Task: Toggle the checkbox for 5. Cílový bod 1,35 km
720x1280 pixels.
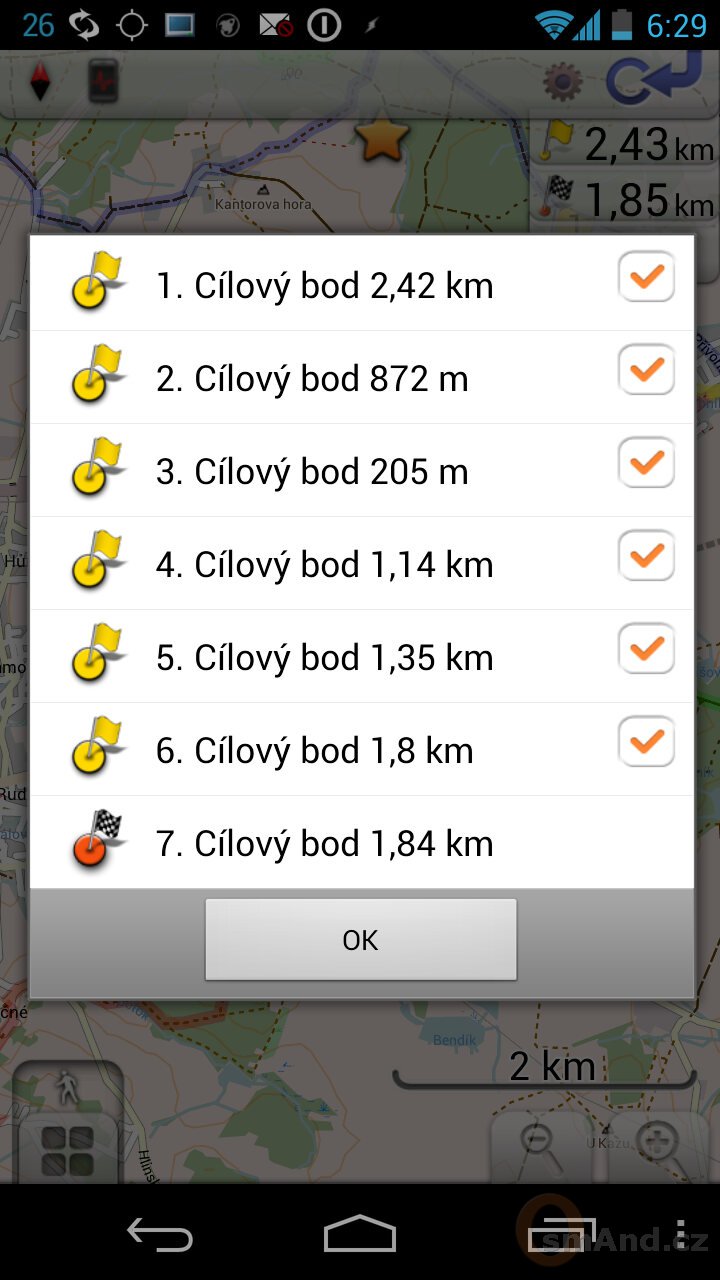Action: (646, 649)
